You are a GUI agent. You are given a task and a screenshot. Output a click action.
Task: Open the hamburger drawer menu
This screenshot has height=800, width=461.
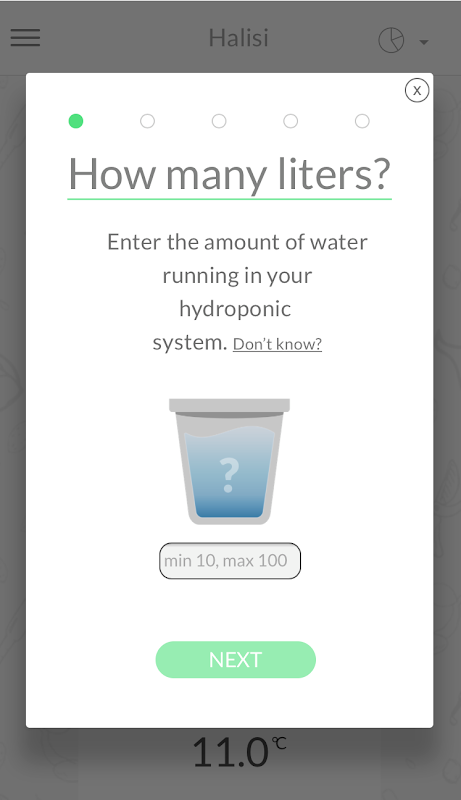25,38
